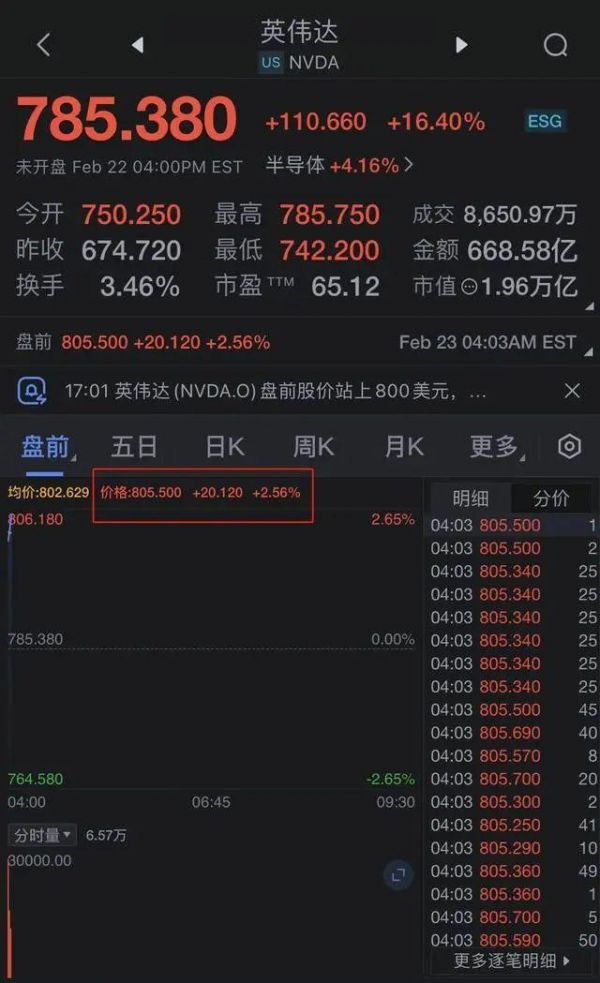Image resolution: width=600 pixels, height=983 pixels.
Task: Open the 分时量 indicator dropdown
Action: pos(41,834)
